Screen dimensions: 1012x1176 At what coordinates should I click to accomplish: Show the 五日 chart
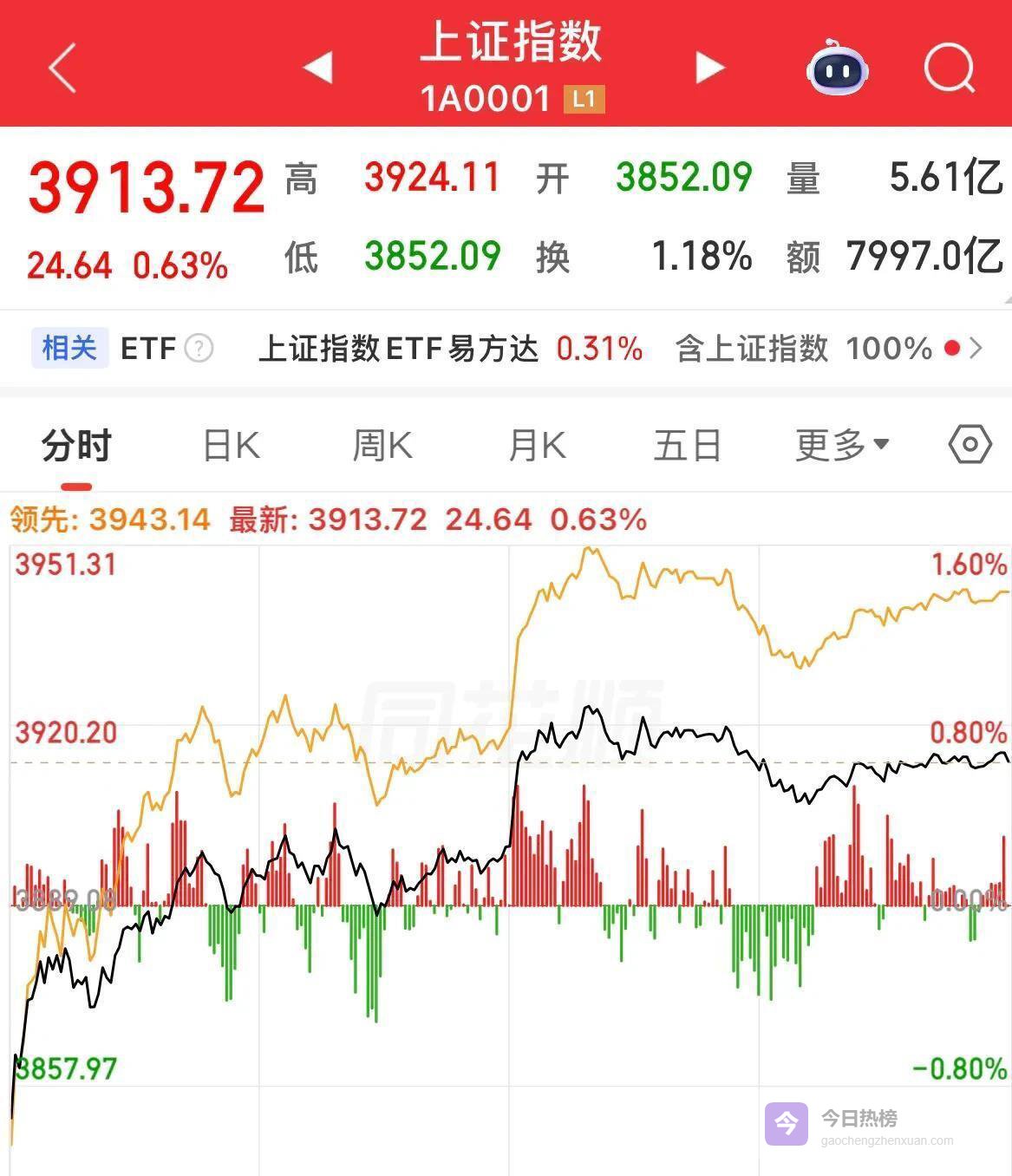688,446
